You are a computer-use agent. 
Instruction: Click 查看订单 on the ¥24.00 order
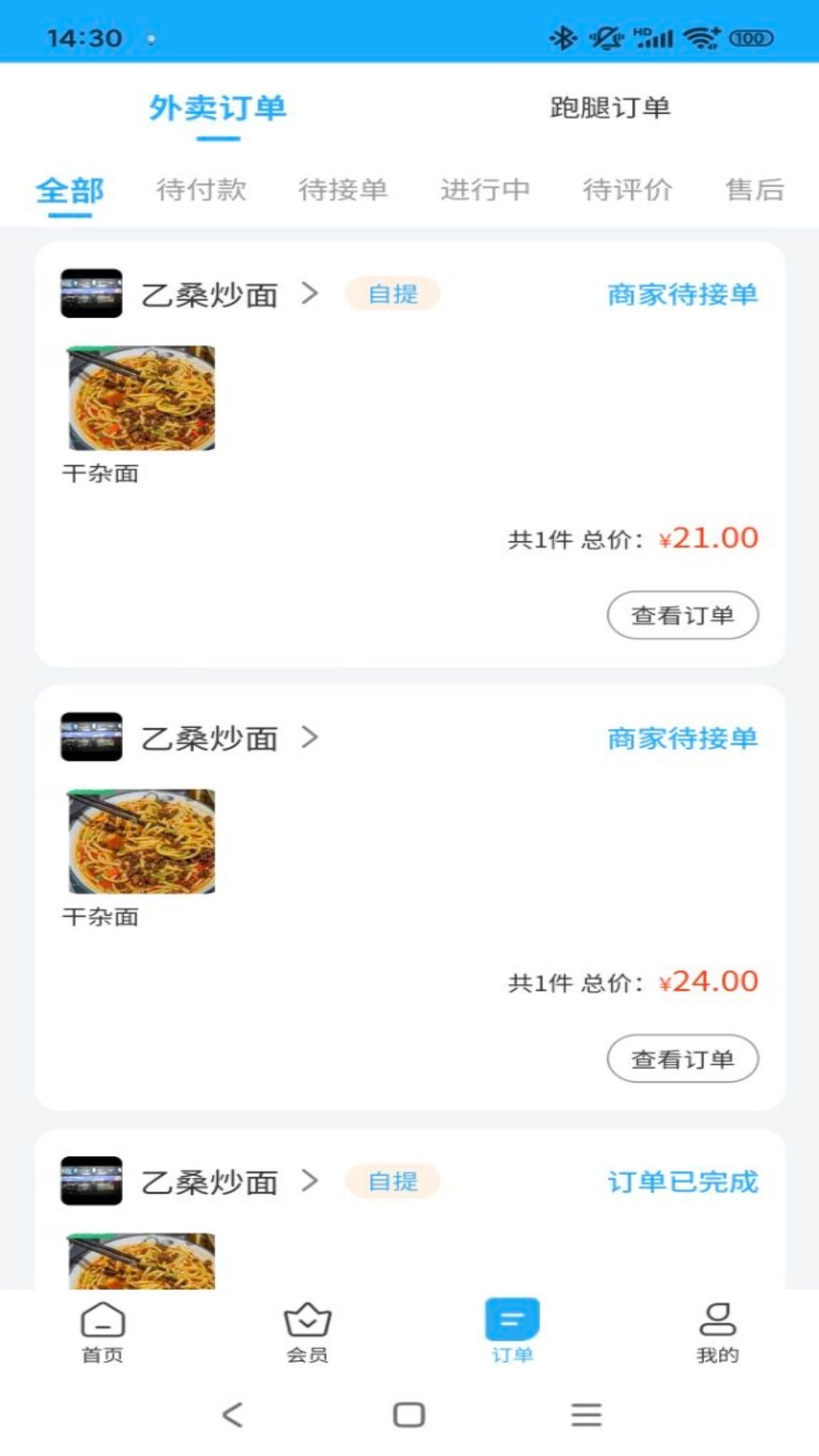click(682, 1059)
